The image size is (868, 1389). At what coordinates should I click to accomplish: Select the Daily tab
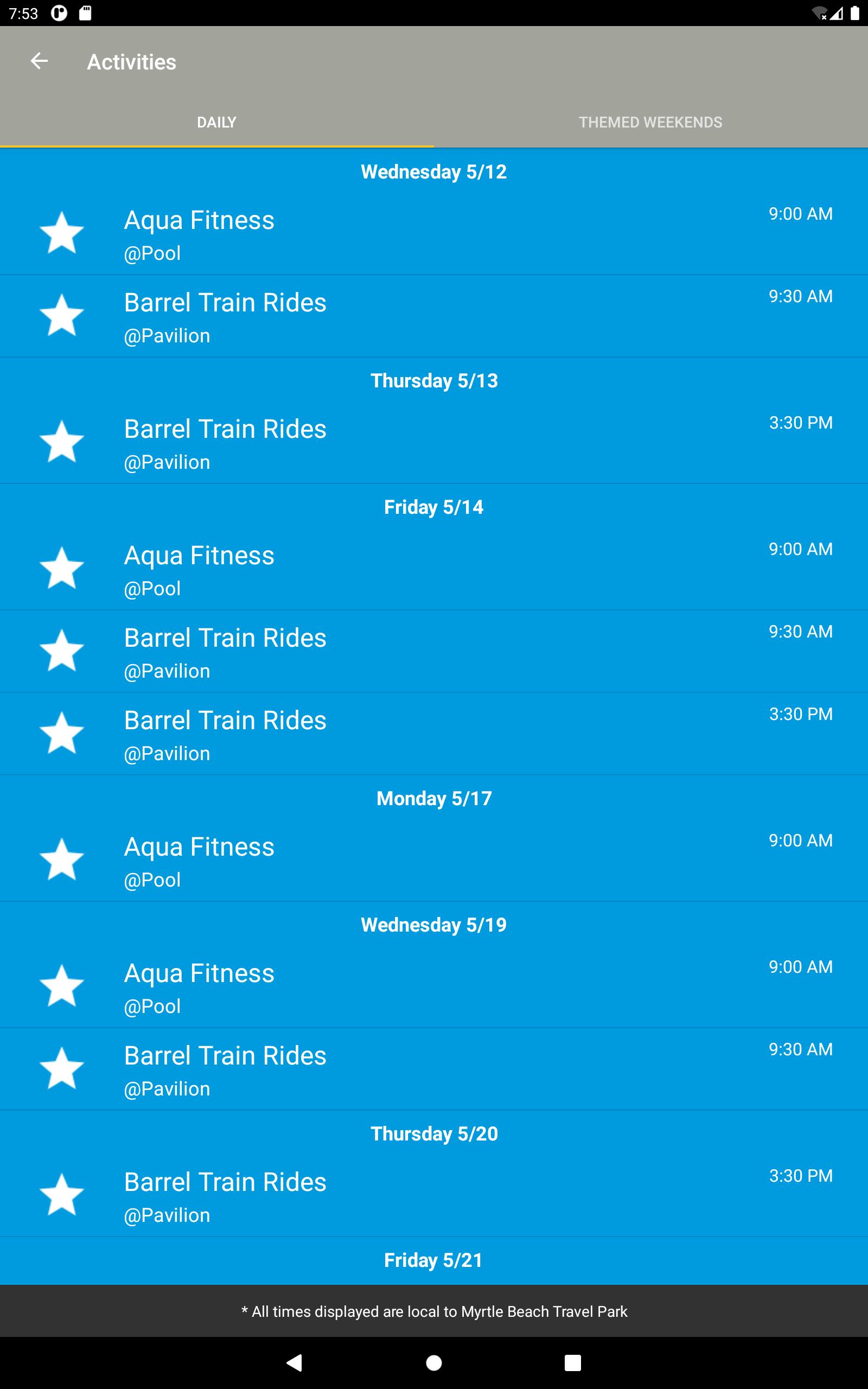(x=216, y=122)
